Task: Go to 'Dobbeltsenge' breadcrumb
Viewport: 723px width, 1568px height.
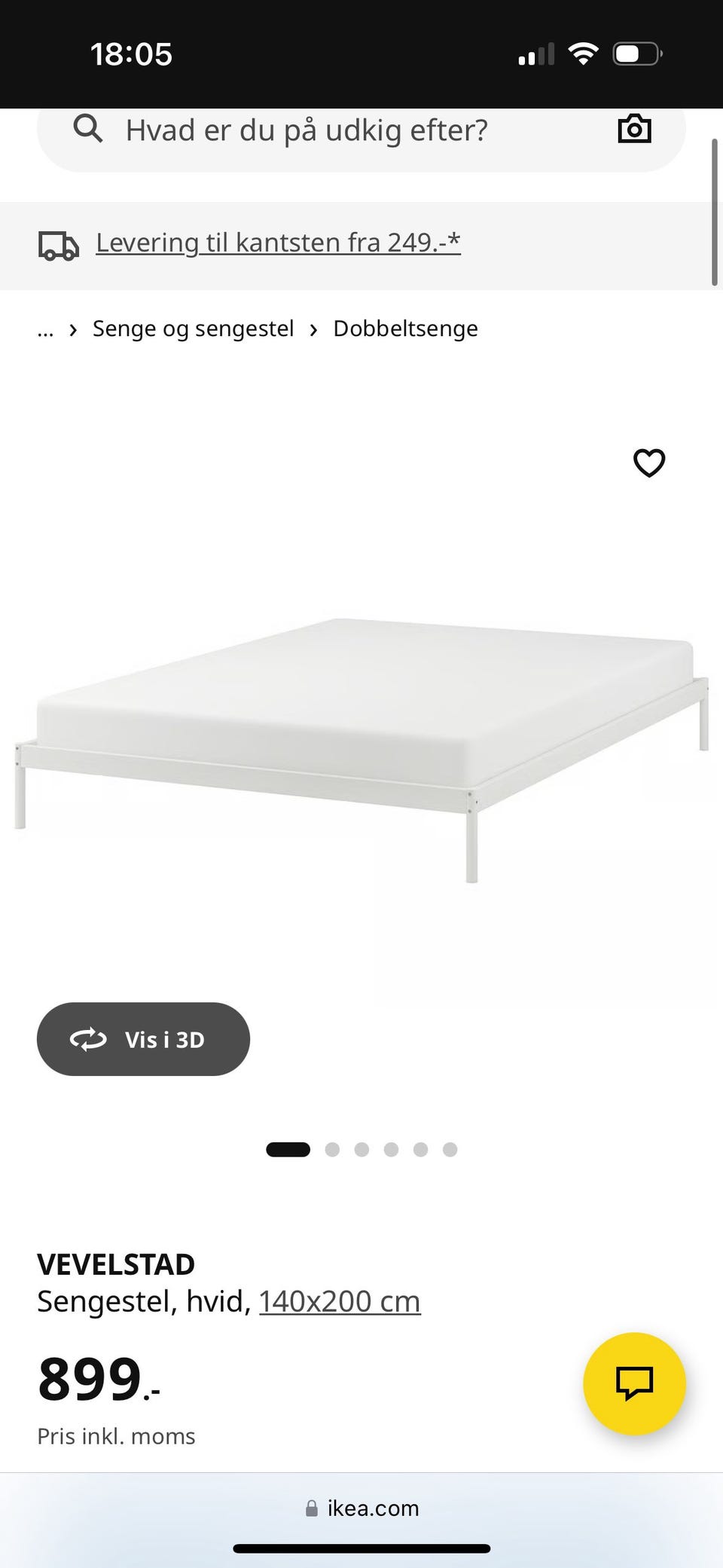Action: coord(405,329)
